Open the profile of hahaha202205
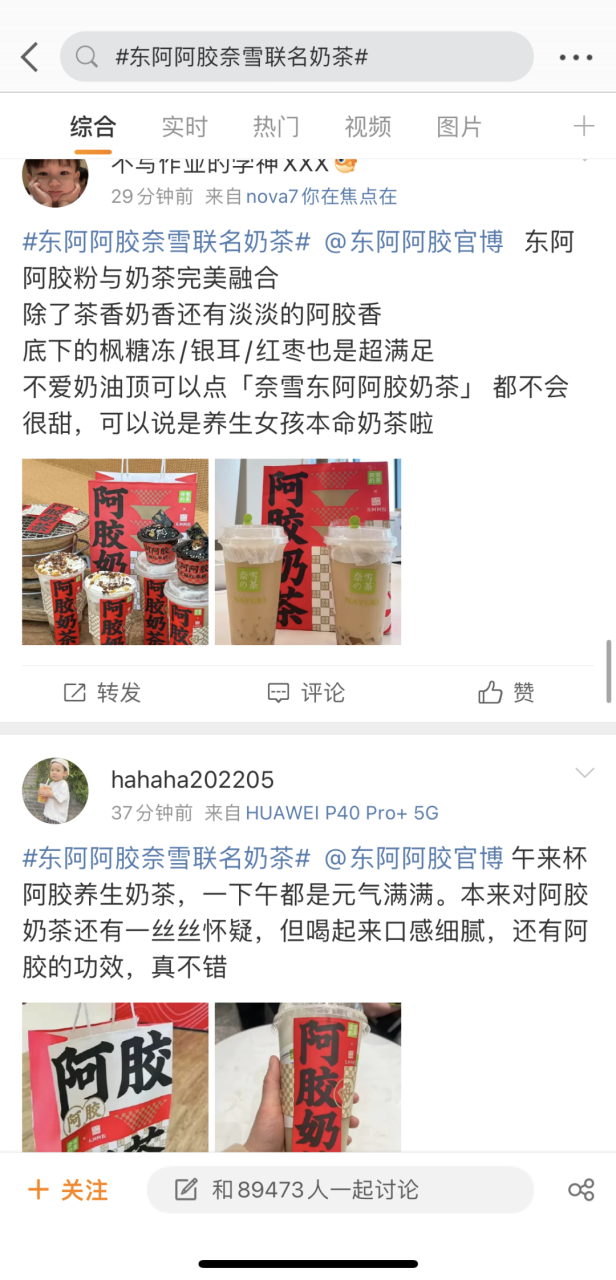616x1280 pixels. pyautogui.click(x=192, y=780)
